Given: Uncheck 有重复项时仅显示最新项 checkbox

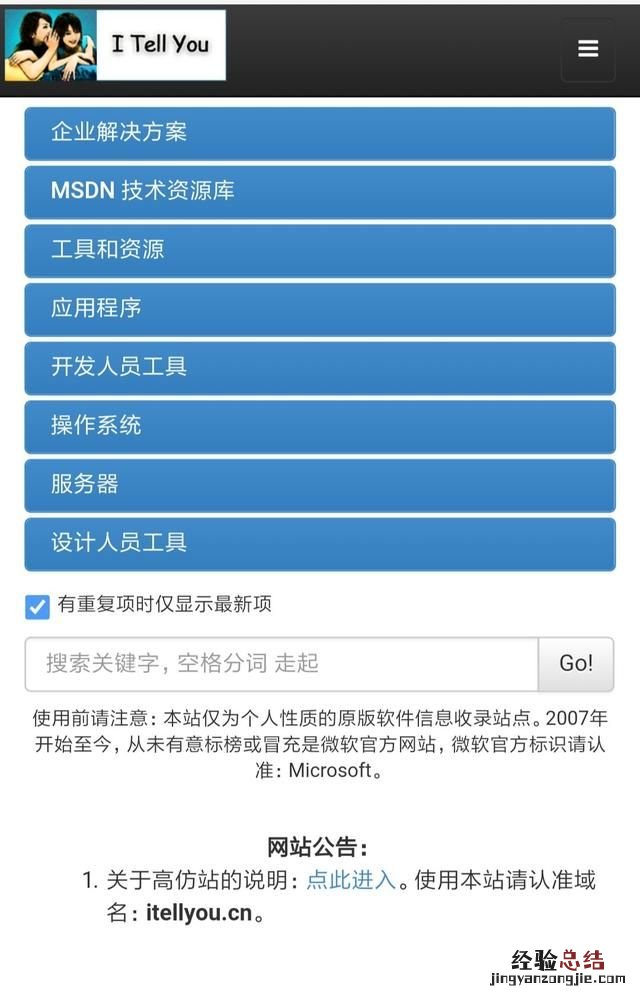Looking at the screenshot, I should click(37, 606).
